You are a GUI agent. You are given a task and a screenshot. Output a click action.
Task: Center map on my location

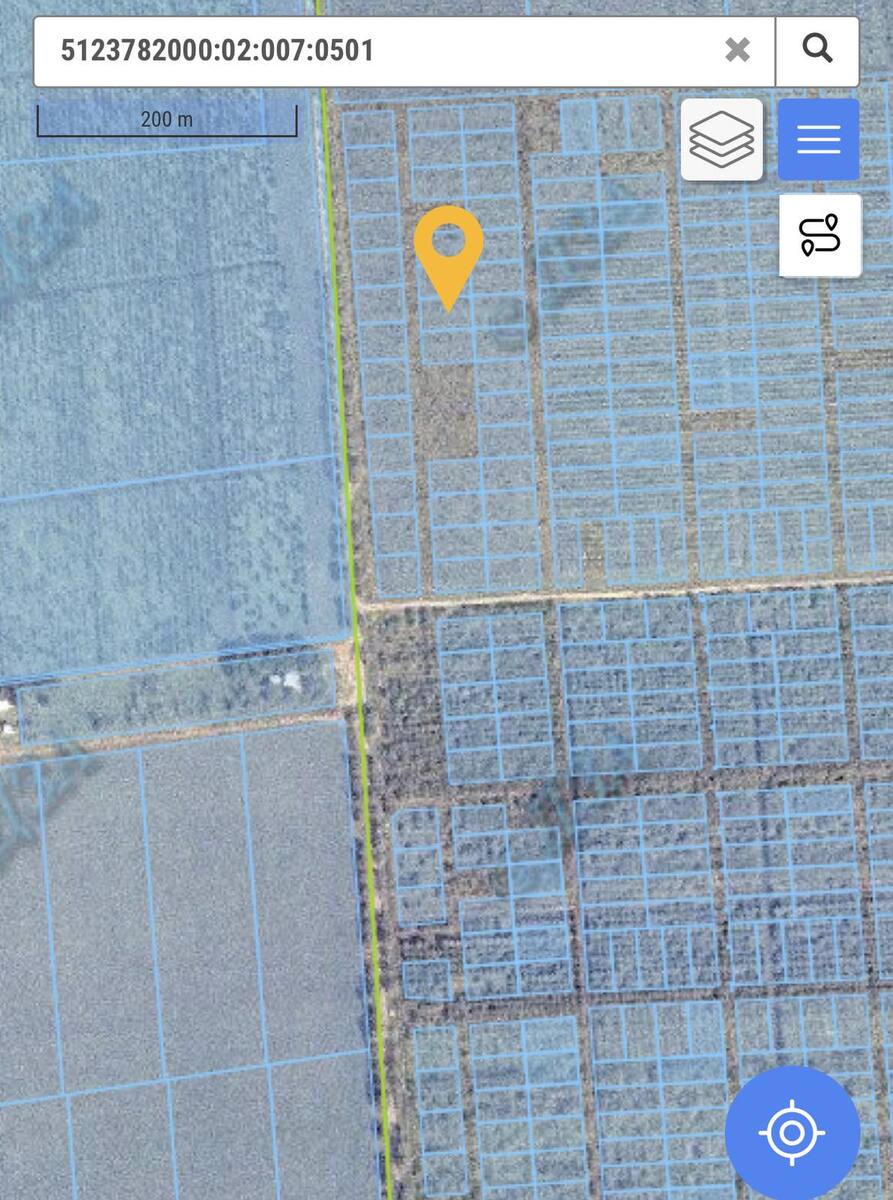click(792, 1132)
